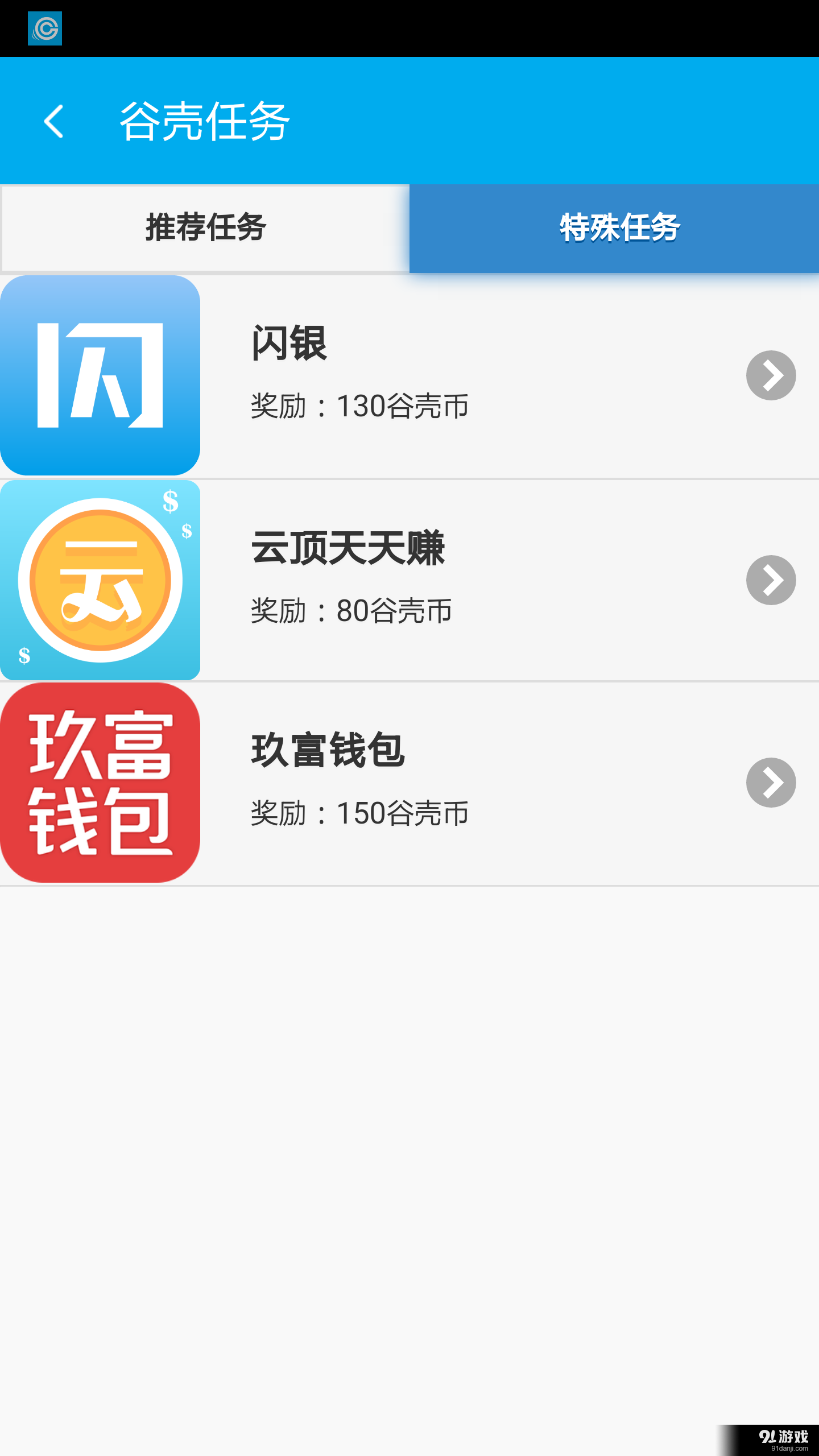Select the 闪银 blue thumbnail image
Viewport: 819px width, 1456px height.
pyautogui.click(x=100, y=375)
